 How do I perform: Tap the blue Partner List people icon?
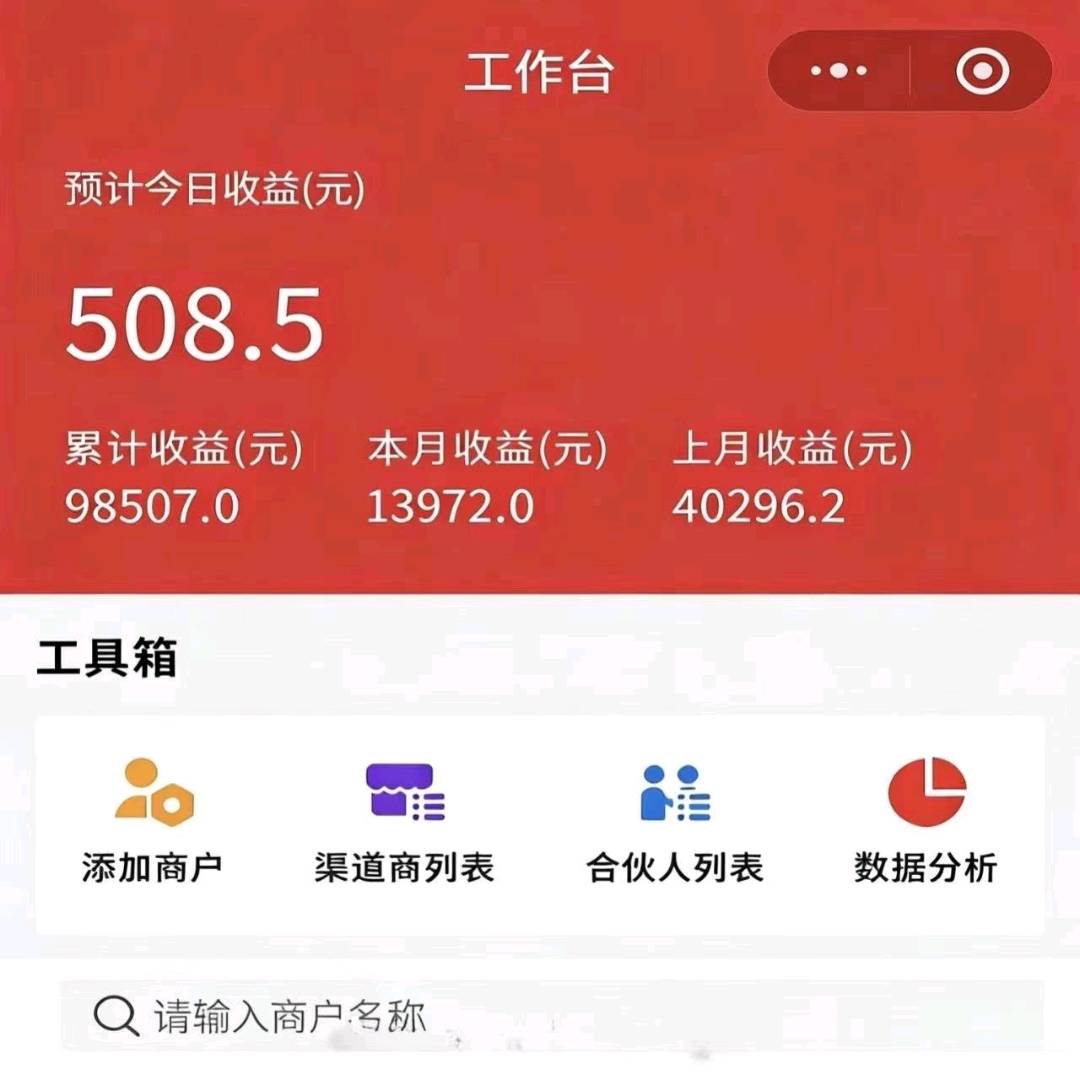point(672,793)
